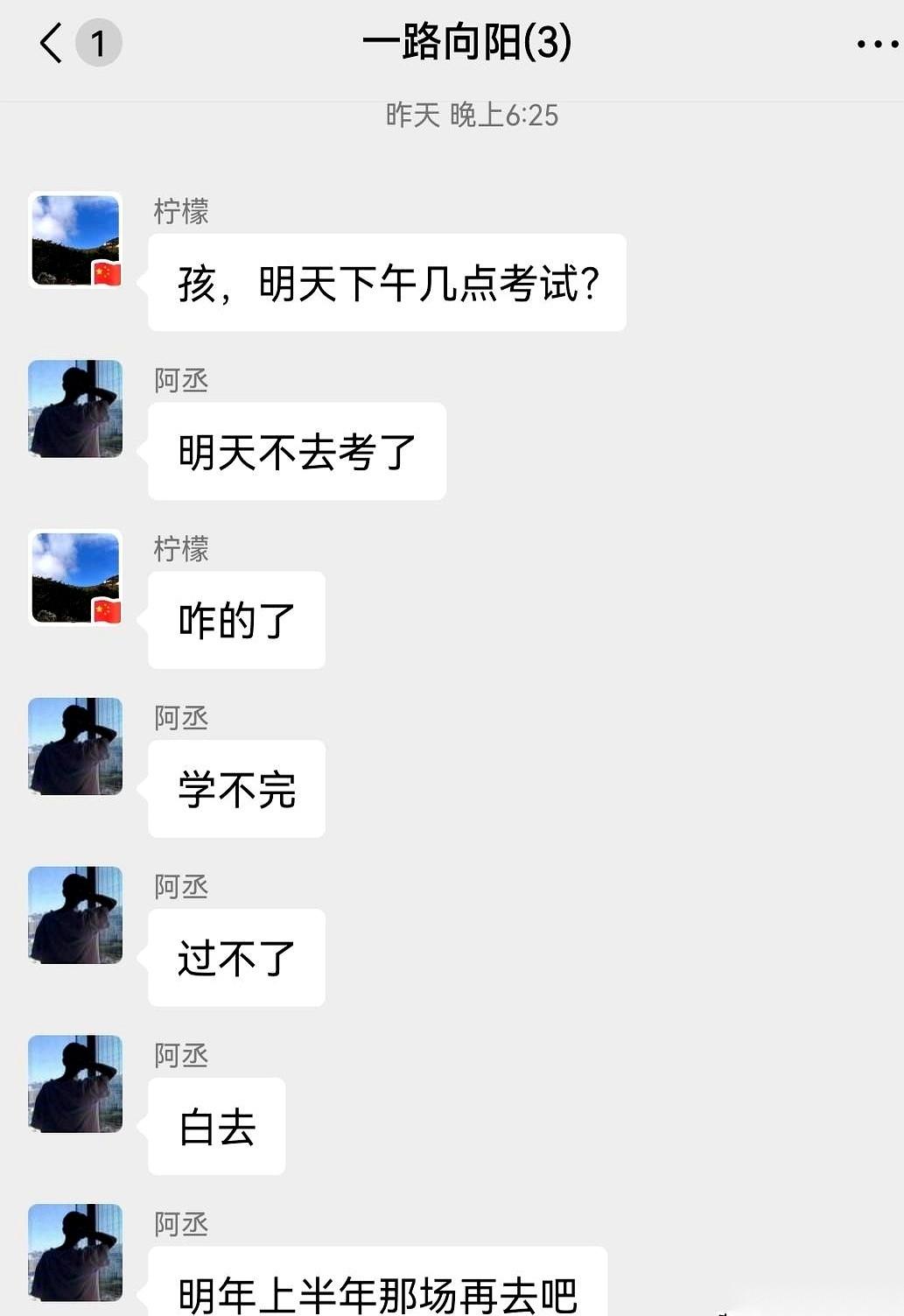904x1316 pixels.
Task: Tap 阿丞's avatar beside the 白去 message
Action: click(74, 1084)
